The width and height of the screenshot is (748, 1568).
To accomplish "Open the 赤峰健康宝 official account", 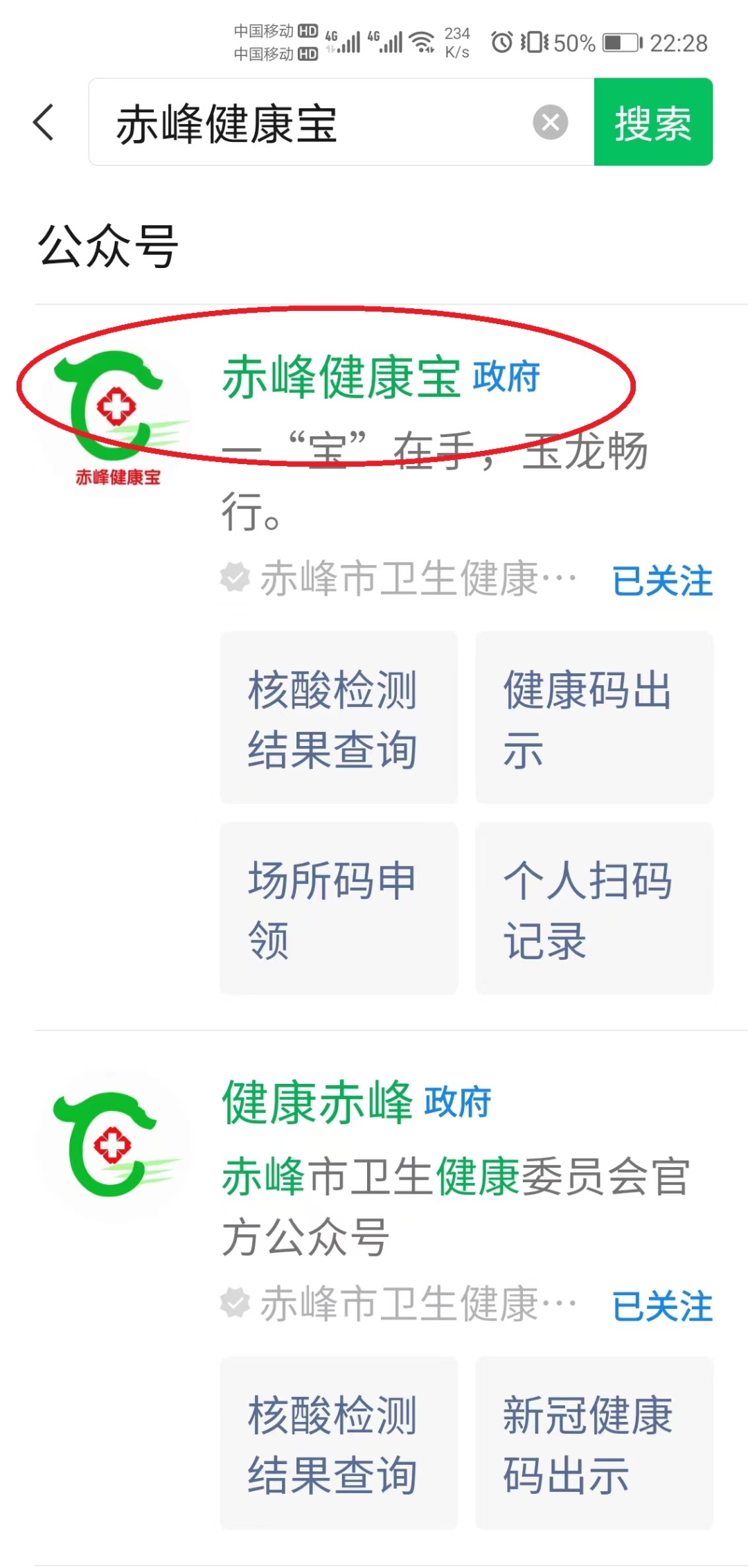I will pyautogui.click(x=341, y=377).
